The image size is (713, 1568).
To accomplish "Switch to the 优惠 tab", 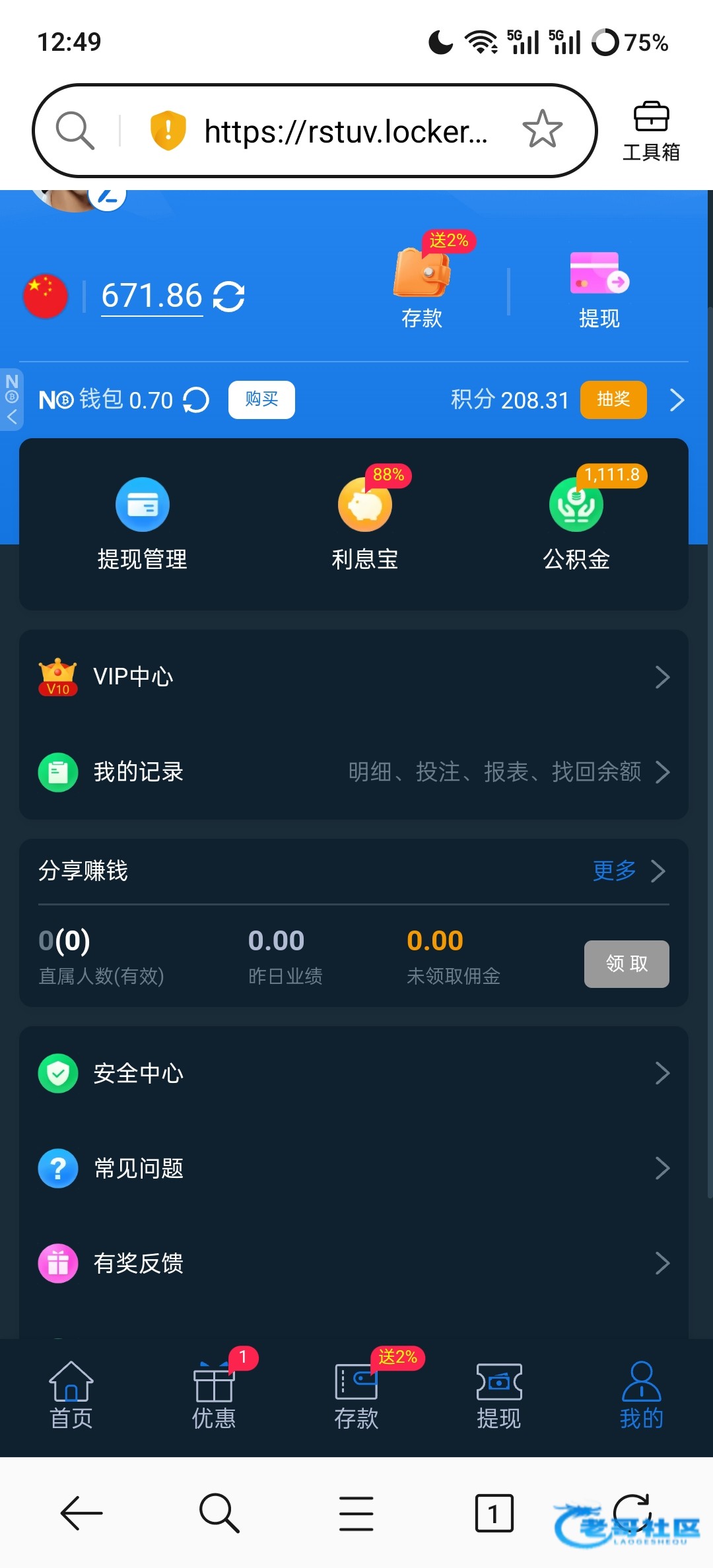I will pyautogui.click(x=214, y=1395).
